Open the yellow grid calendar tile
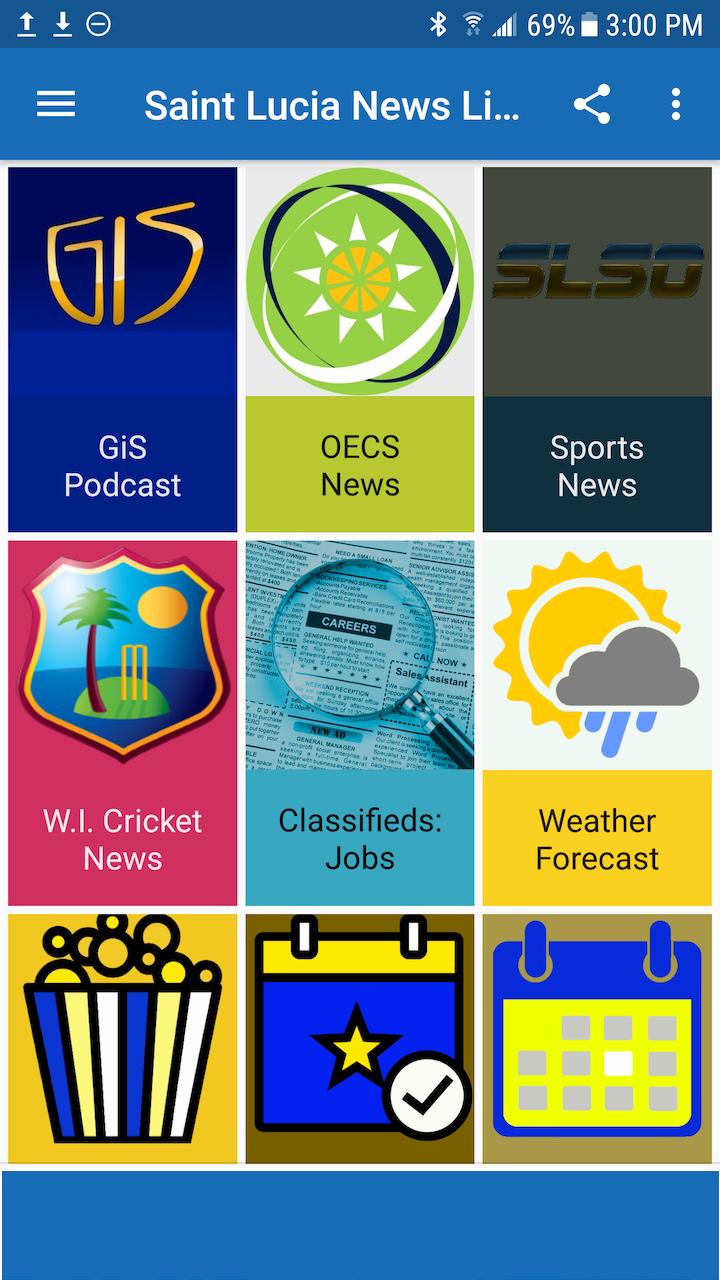 (x=597, y=1038)
